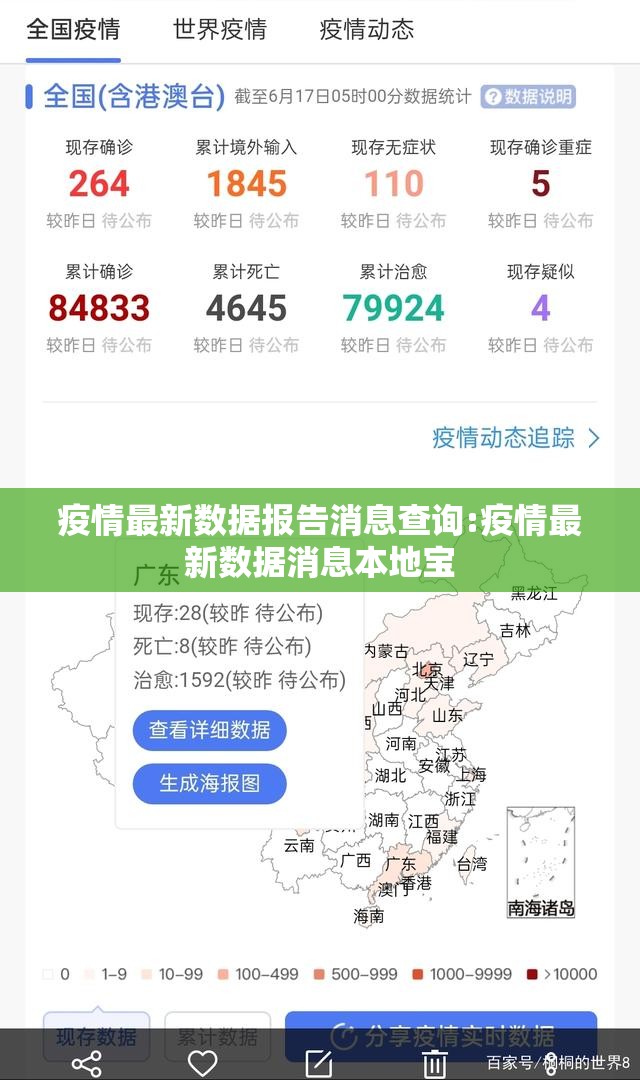
Task: Open the 疫情动态 tab
Action: click(366, 29)
